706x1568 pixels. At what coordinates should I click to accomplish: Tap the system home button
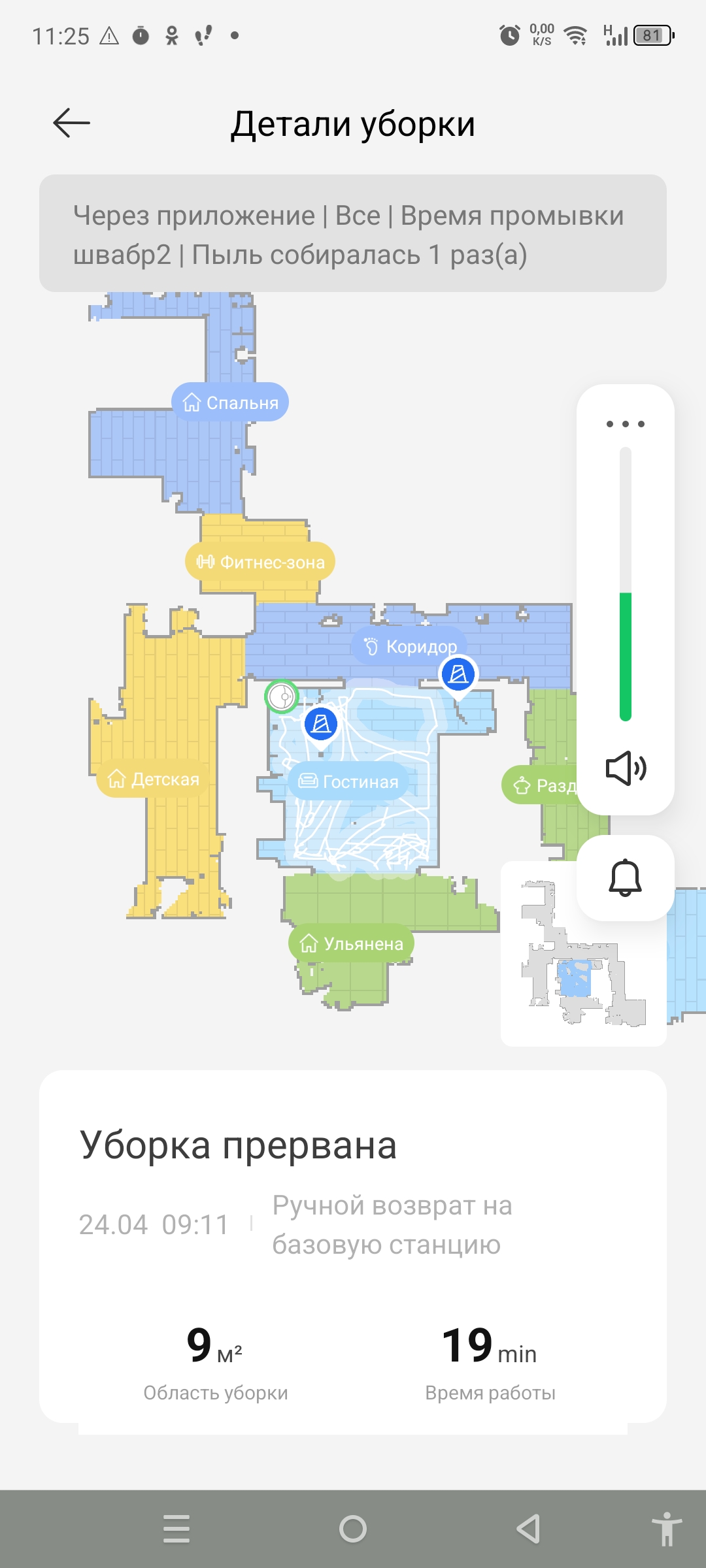point(353,1529)
